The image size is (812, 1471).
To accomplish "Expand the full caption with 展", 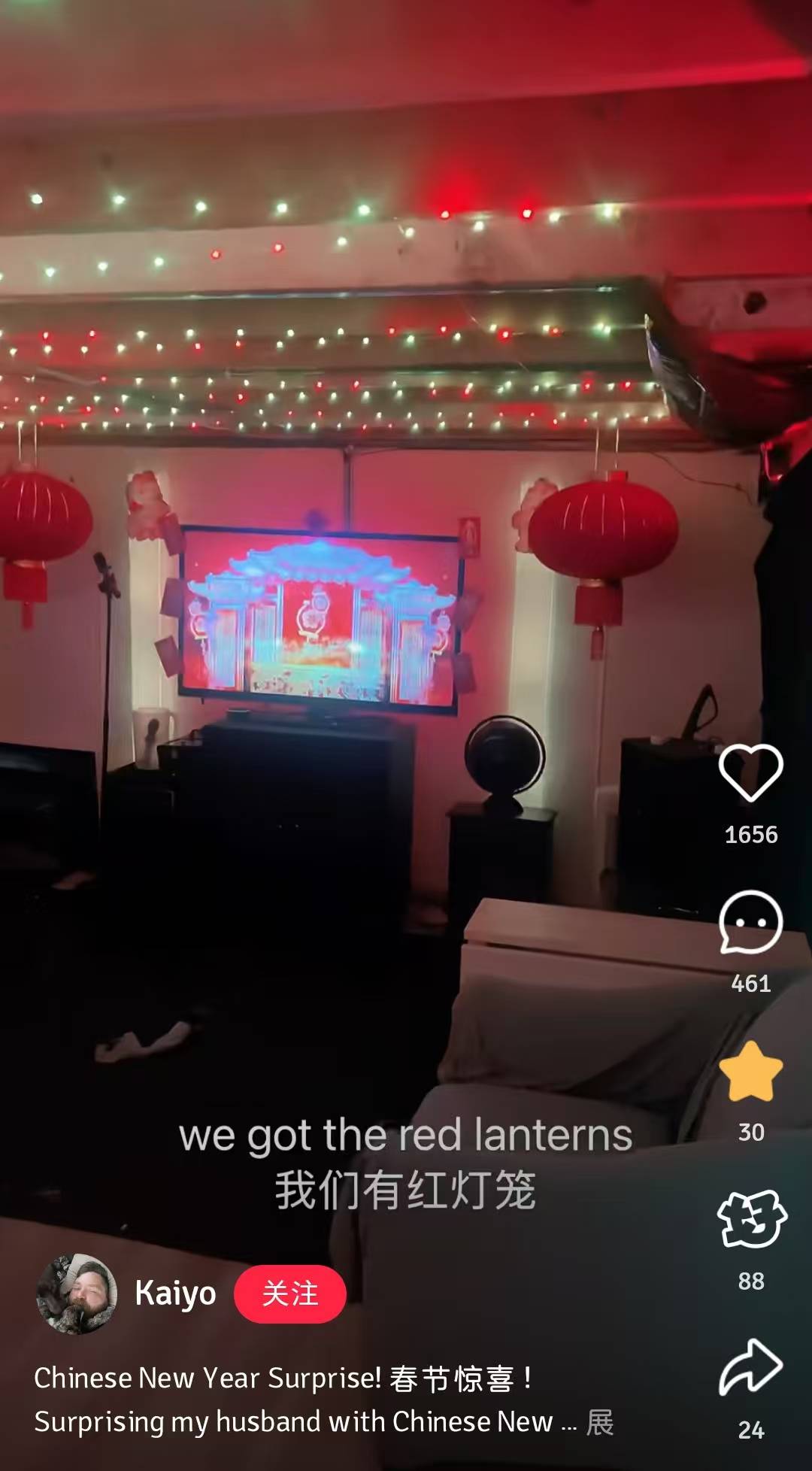I will click(x=600, y=1422).
